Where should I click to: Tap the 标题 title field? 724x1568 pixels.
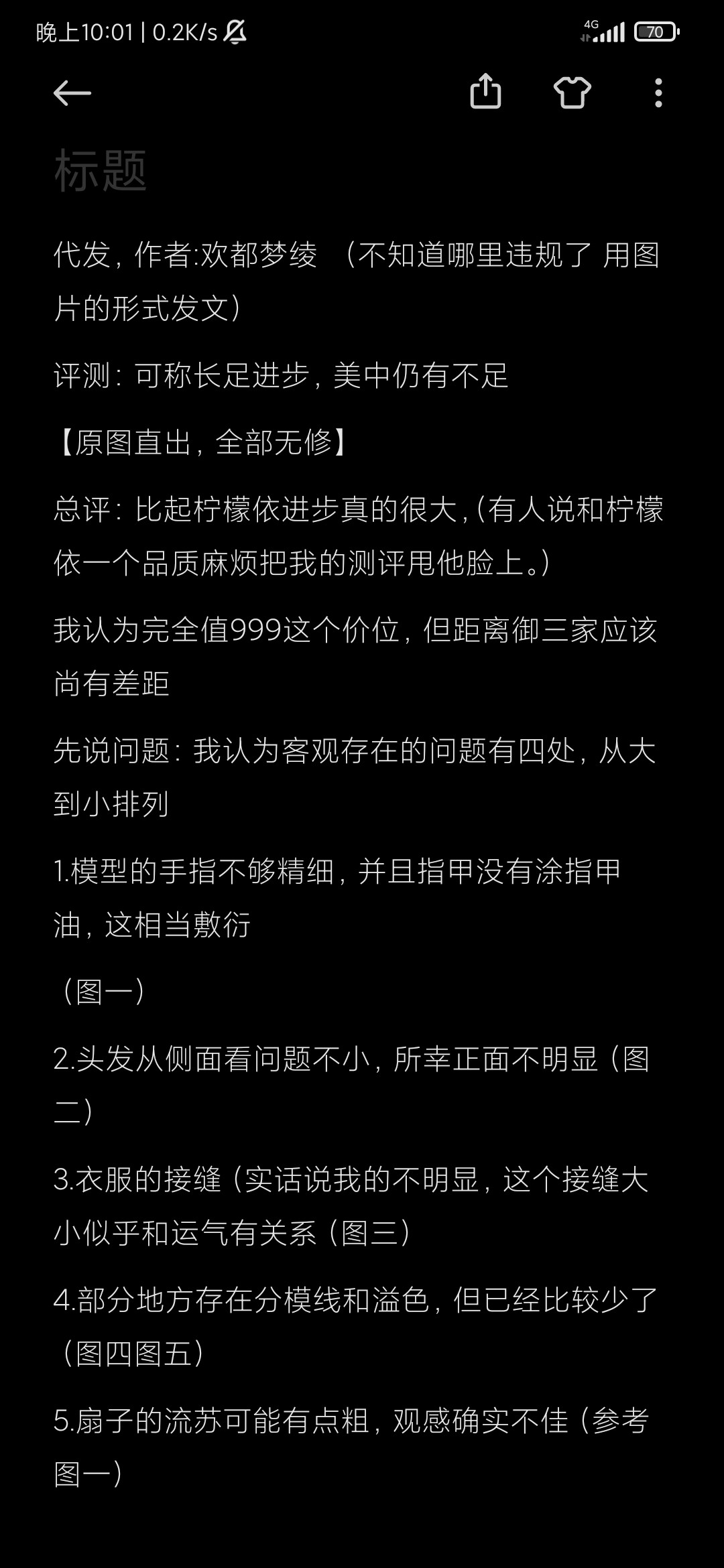tap(101, 171)
